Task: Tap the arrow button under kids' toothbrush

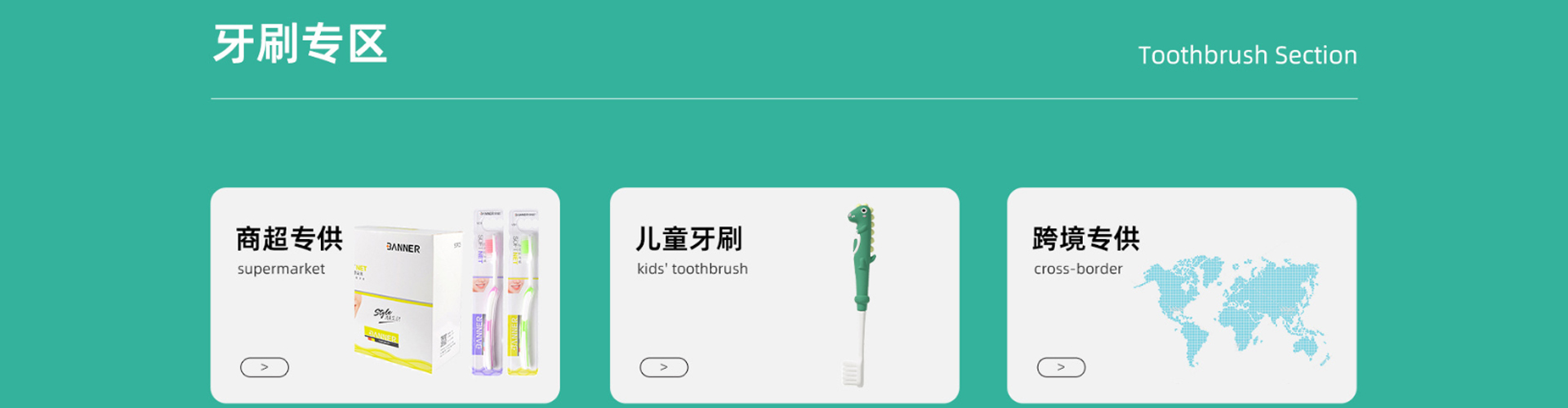Action: (663, 367)
